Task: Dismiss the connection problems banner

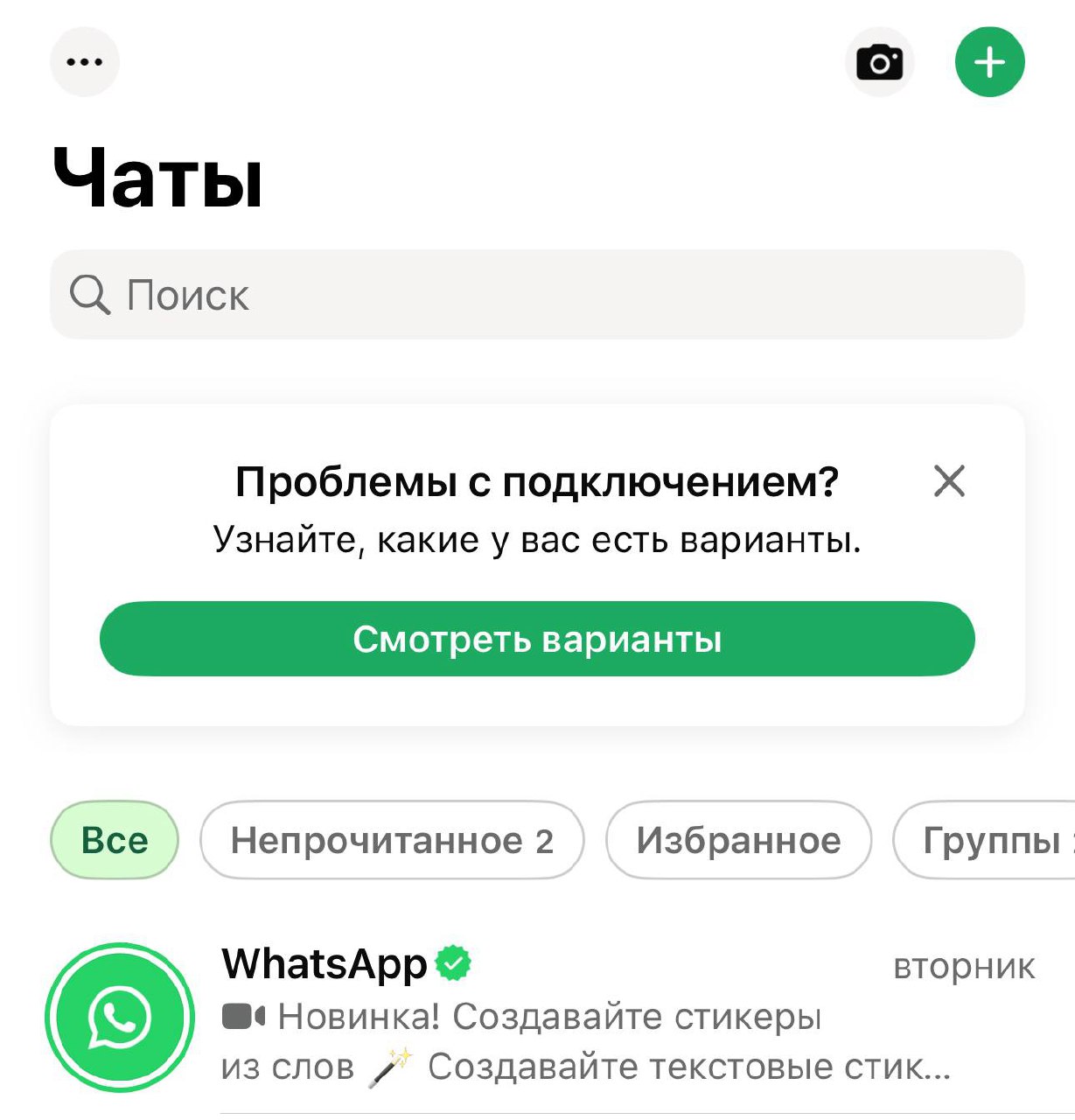Action: click(x=949, y=481)
